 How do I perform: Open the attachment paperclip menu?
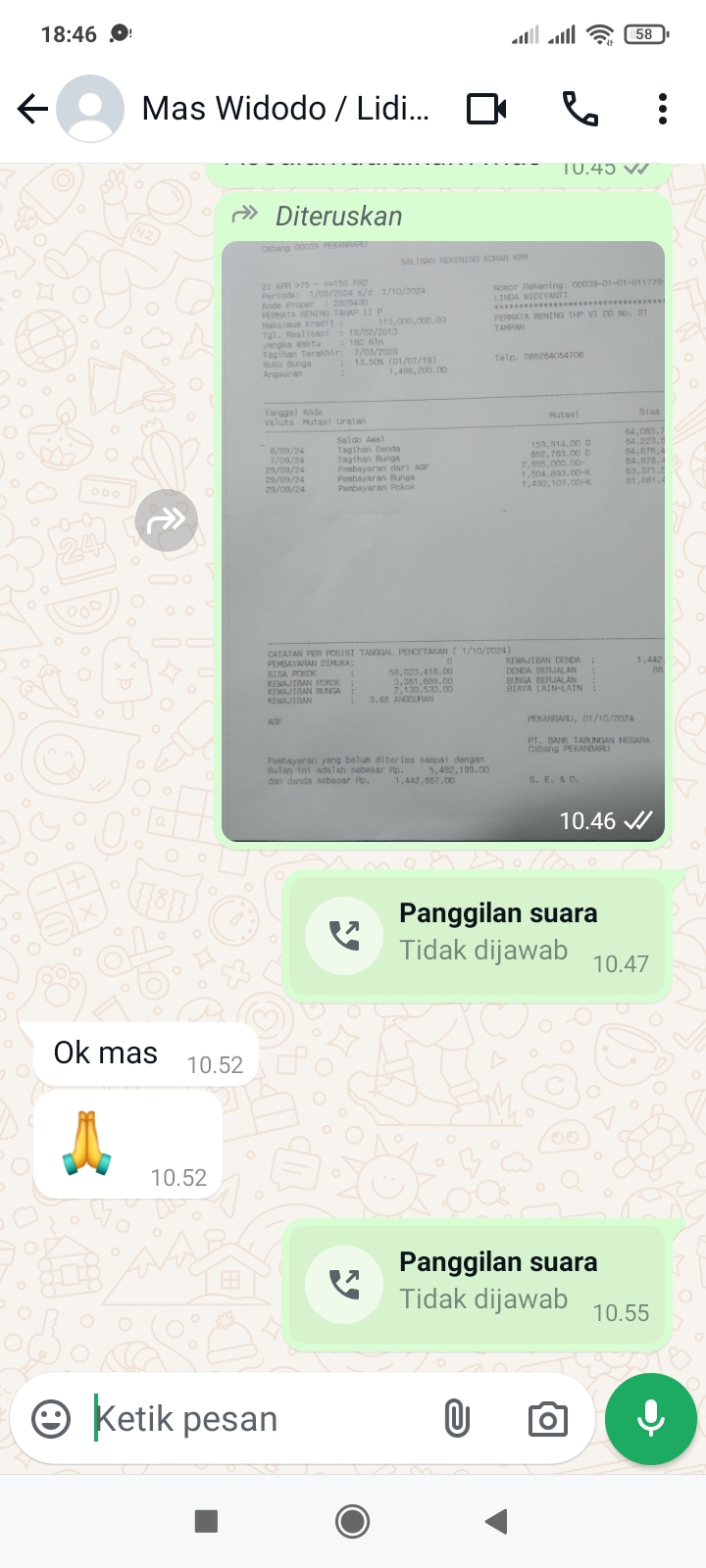(x=457, y=1418)
